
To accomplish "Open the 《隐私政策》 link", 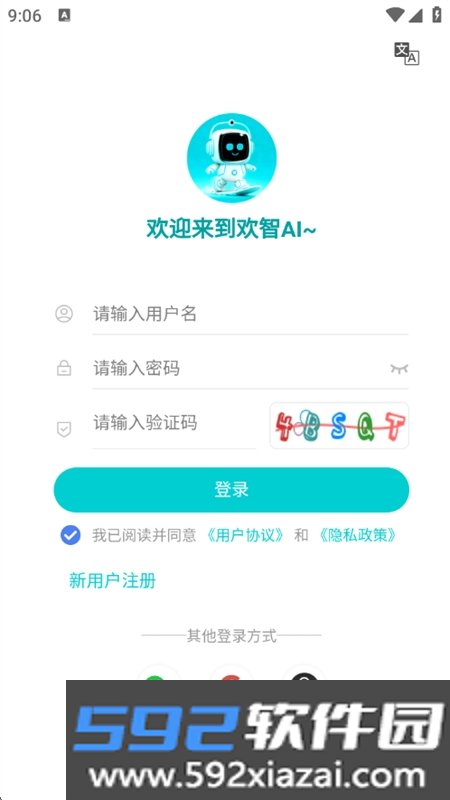I will (358, 535).
